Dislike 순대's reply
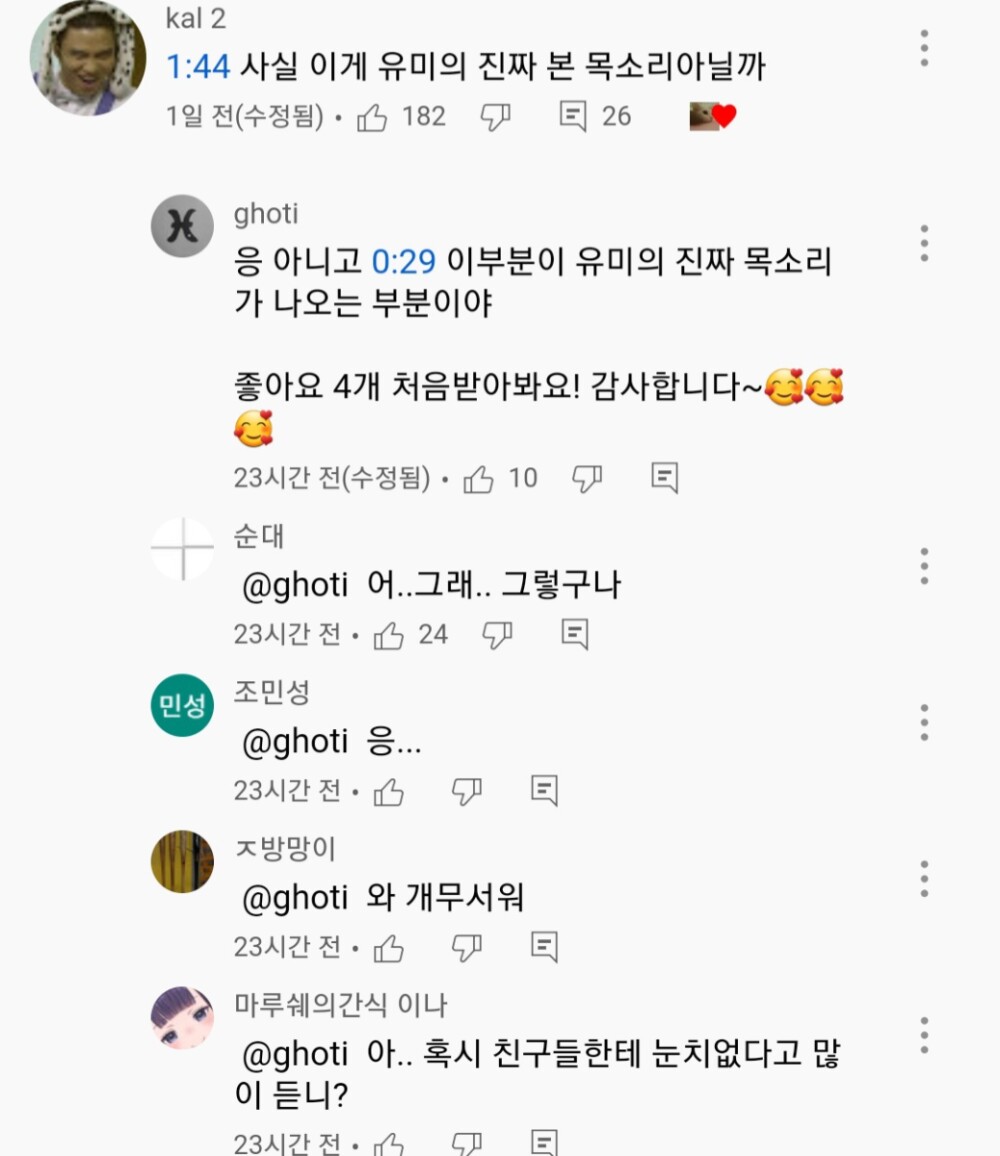The height and width of the screenshot is (1156, 1000). (497, 635)
